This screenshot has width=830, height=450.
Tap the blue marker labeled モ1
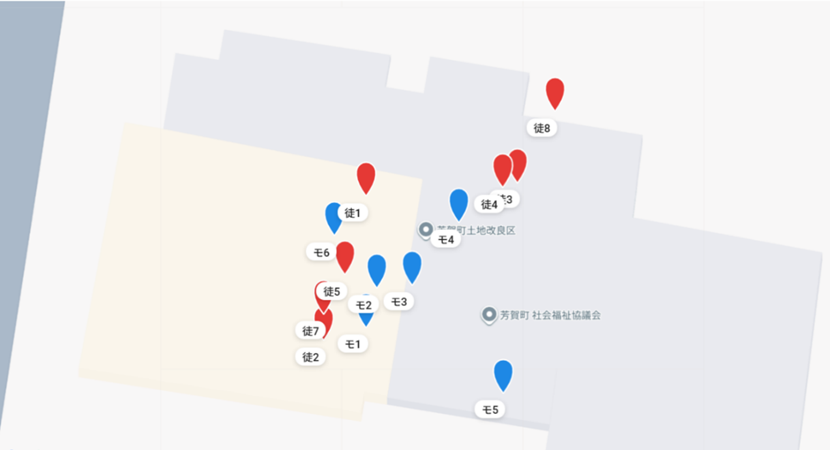tap(366, 318)
